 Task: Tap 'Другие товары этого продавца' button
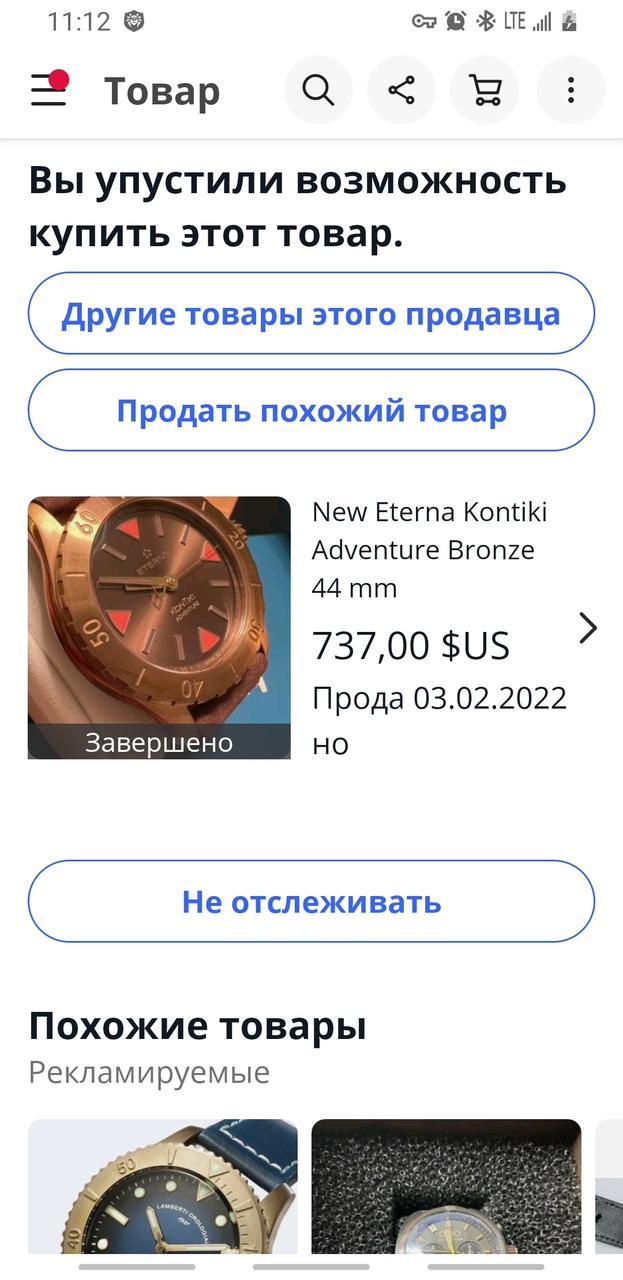pyautogui.click(x=311, y=313)
